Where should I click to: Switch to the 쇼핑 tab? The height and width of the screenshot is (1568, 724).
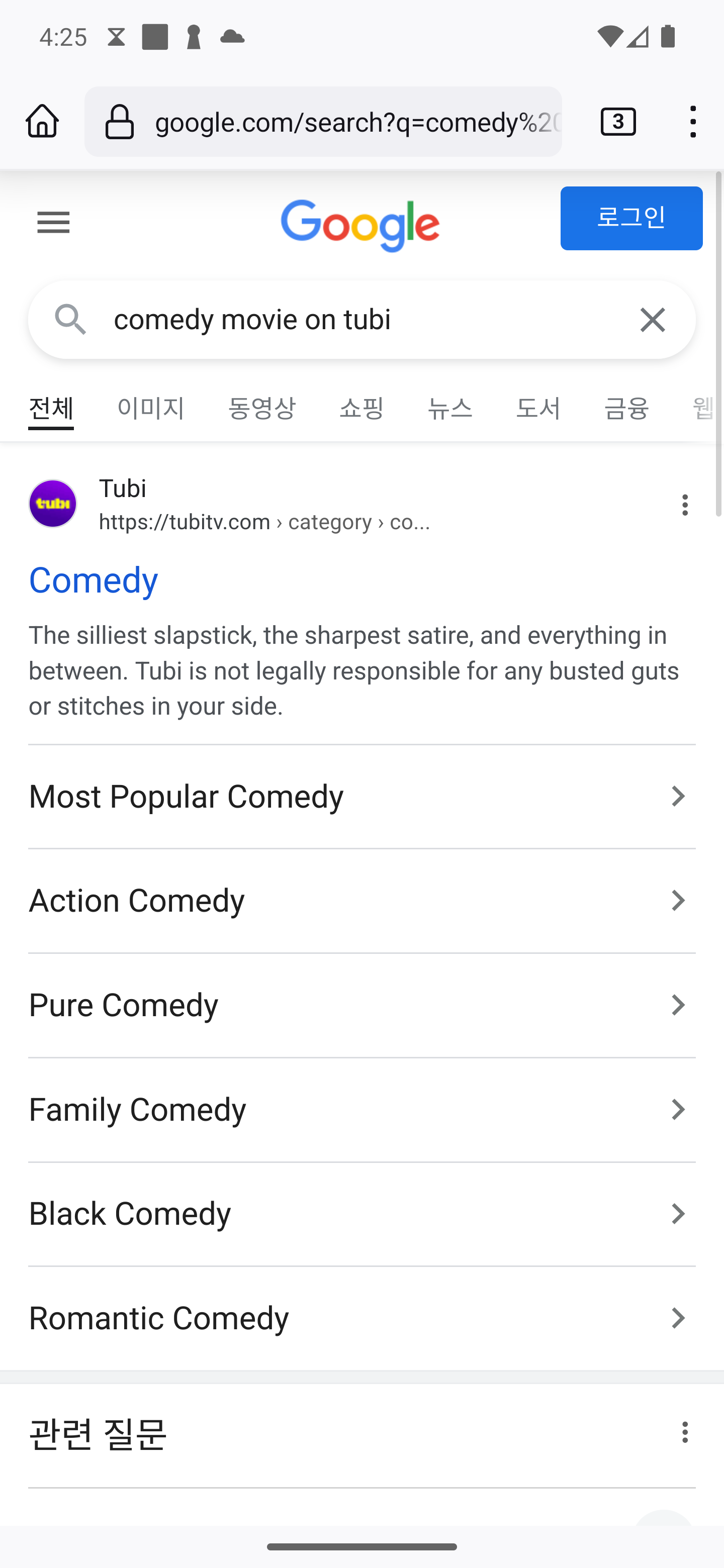pyautogui.click(x=361, y=408)
